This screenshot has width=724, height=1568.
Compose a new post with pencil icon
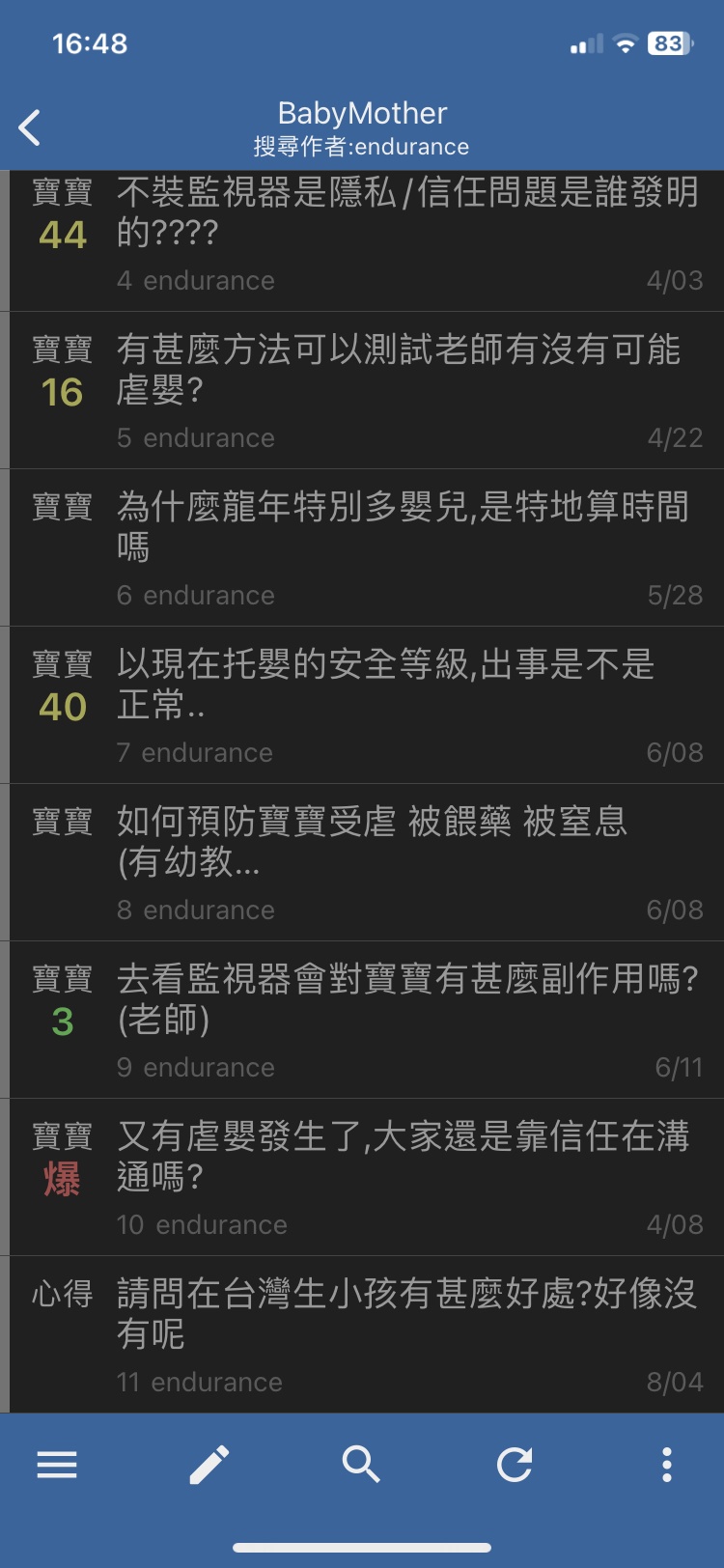[x=209, y=1465]
